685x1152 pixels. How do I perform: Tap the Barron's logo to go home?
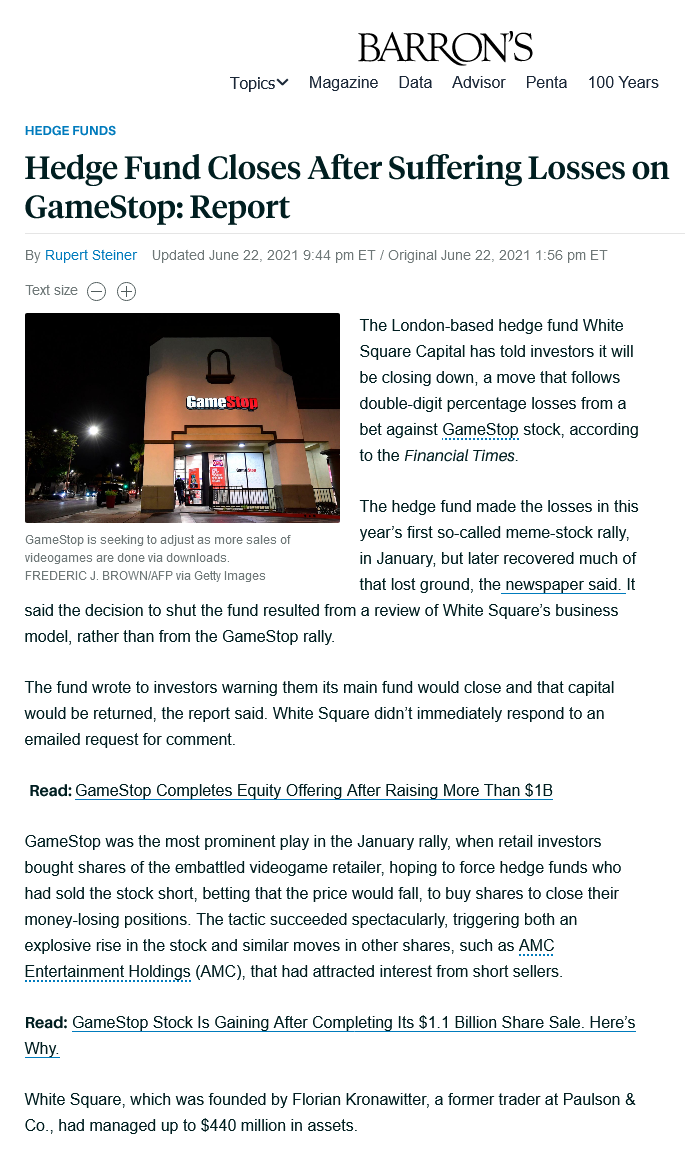click(x=445, y=48)
